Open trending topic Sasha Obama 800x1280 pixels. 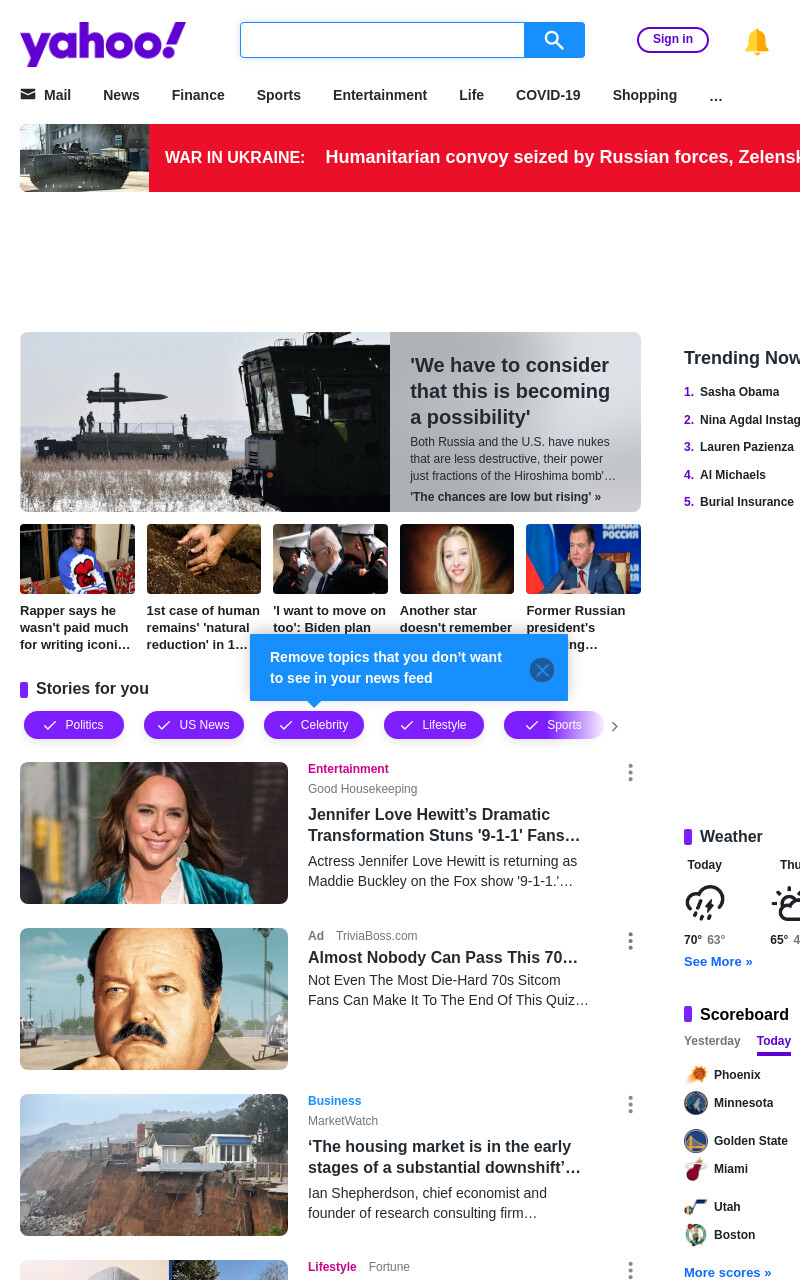click(739, 392)
